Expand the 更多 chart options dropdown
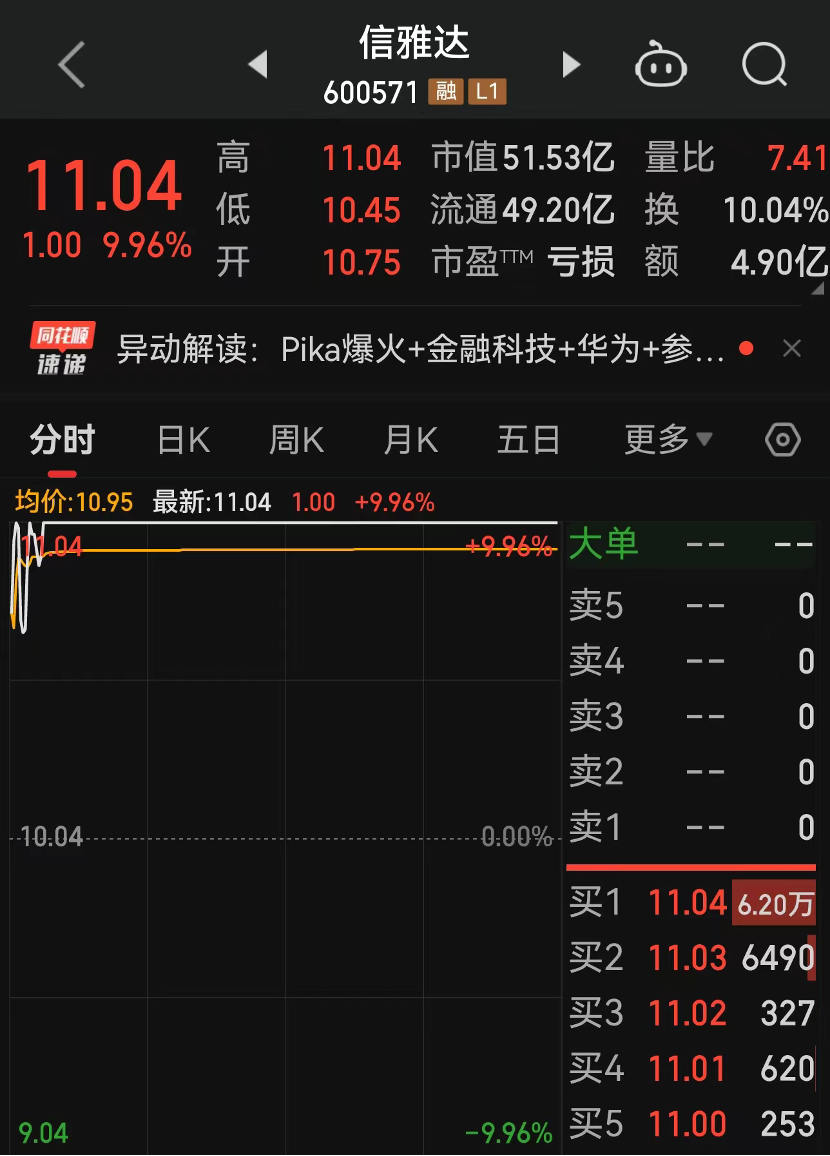This screenshot has height=1156, width=830. pyautogui.click(x=668, y=440)
